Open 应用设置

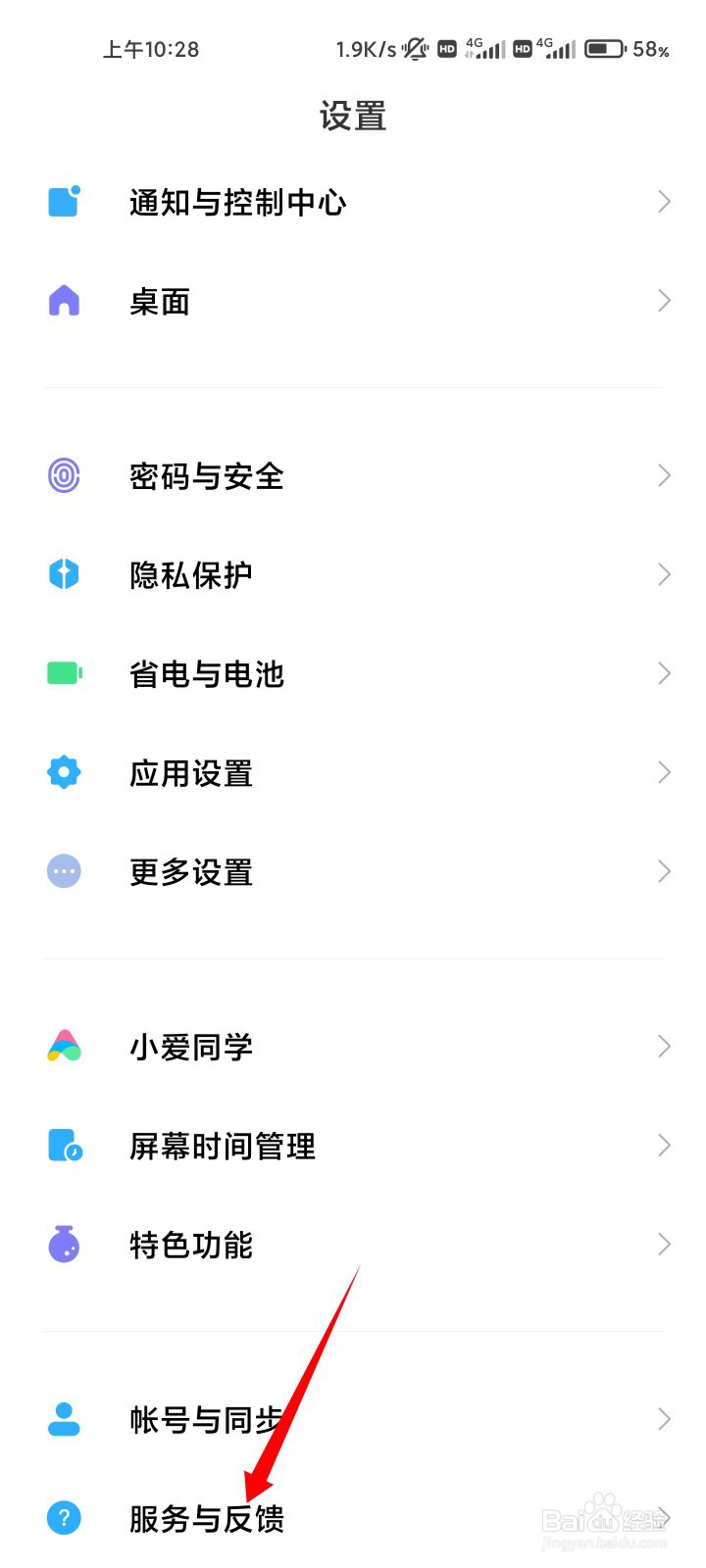(353, 772)
